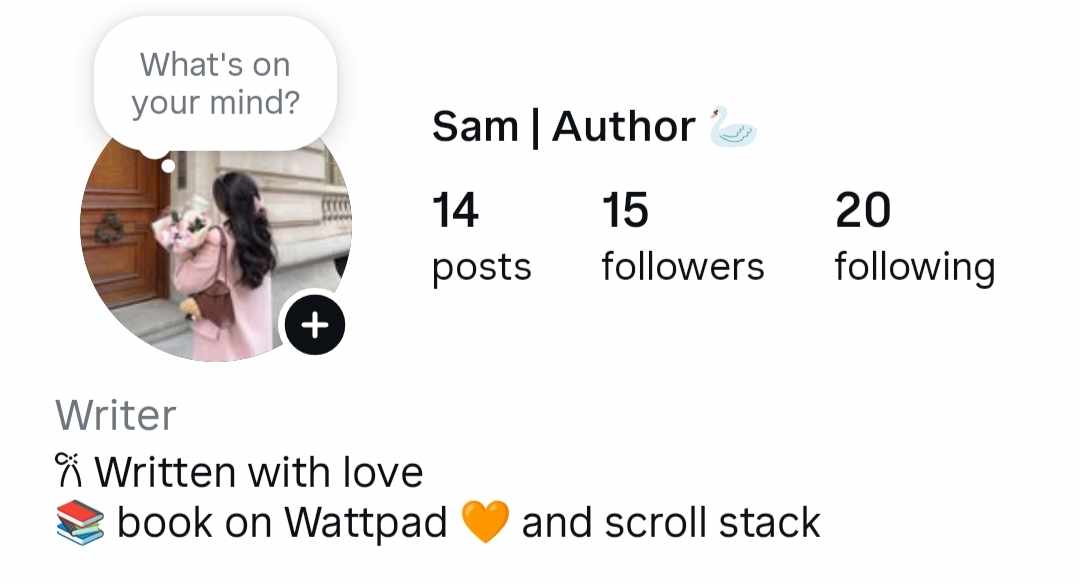1080x585 pixels.
Task: Open the 20 following list
Action: pyautogui.click(x=914, y=237)
